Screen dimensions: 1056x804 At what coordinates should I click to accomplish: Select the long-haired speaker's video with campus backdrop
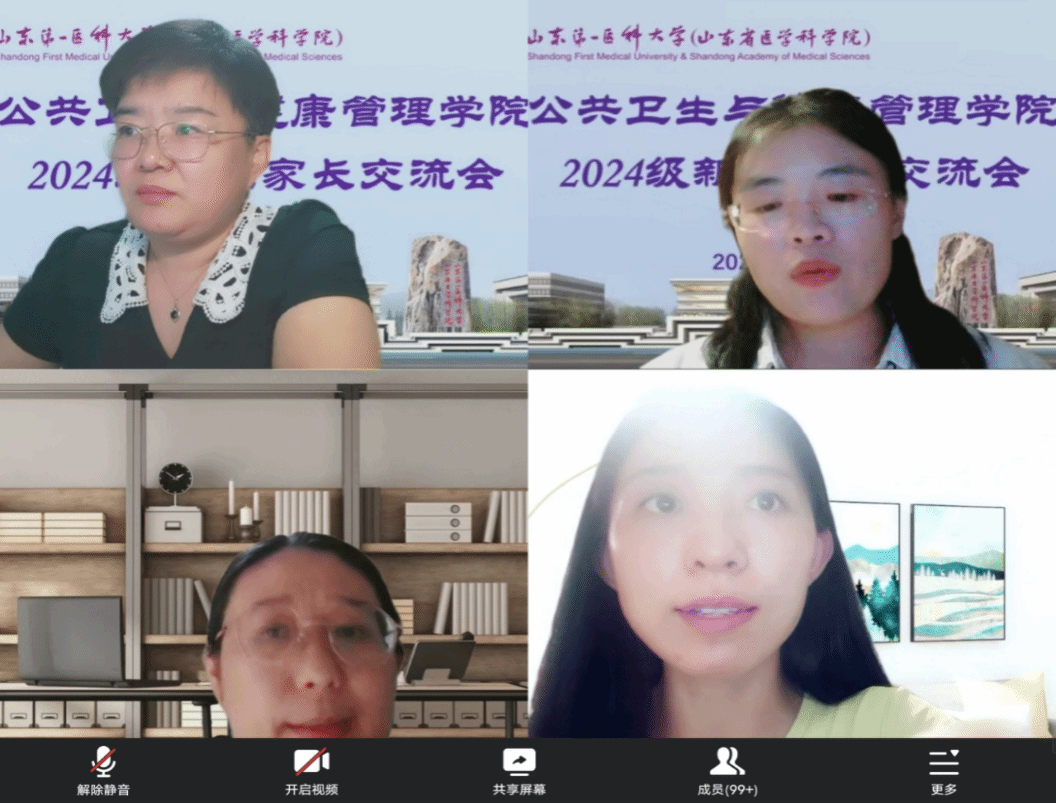[x=792, y=185]
